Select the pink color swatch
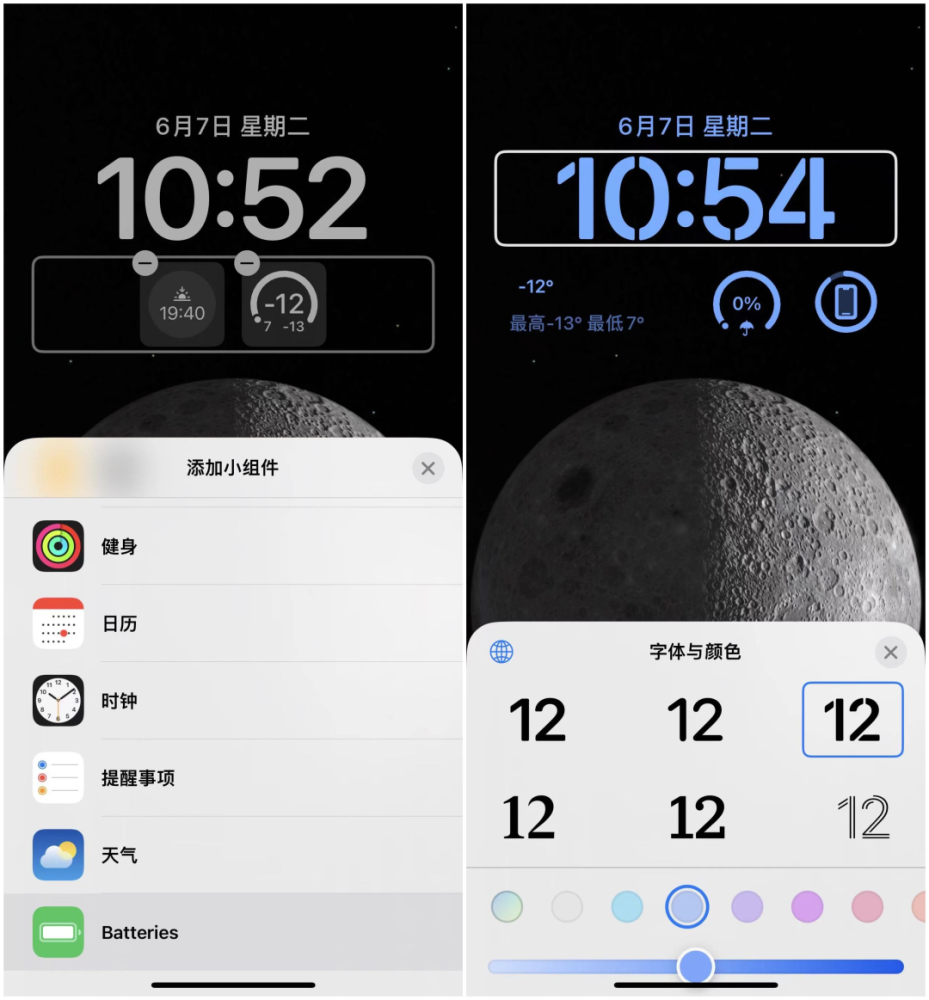The height and width of the screenshot is (1000, 929). [867, 907]
